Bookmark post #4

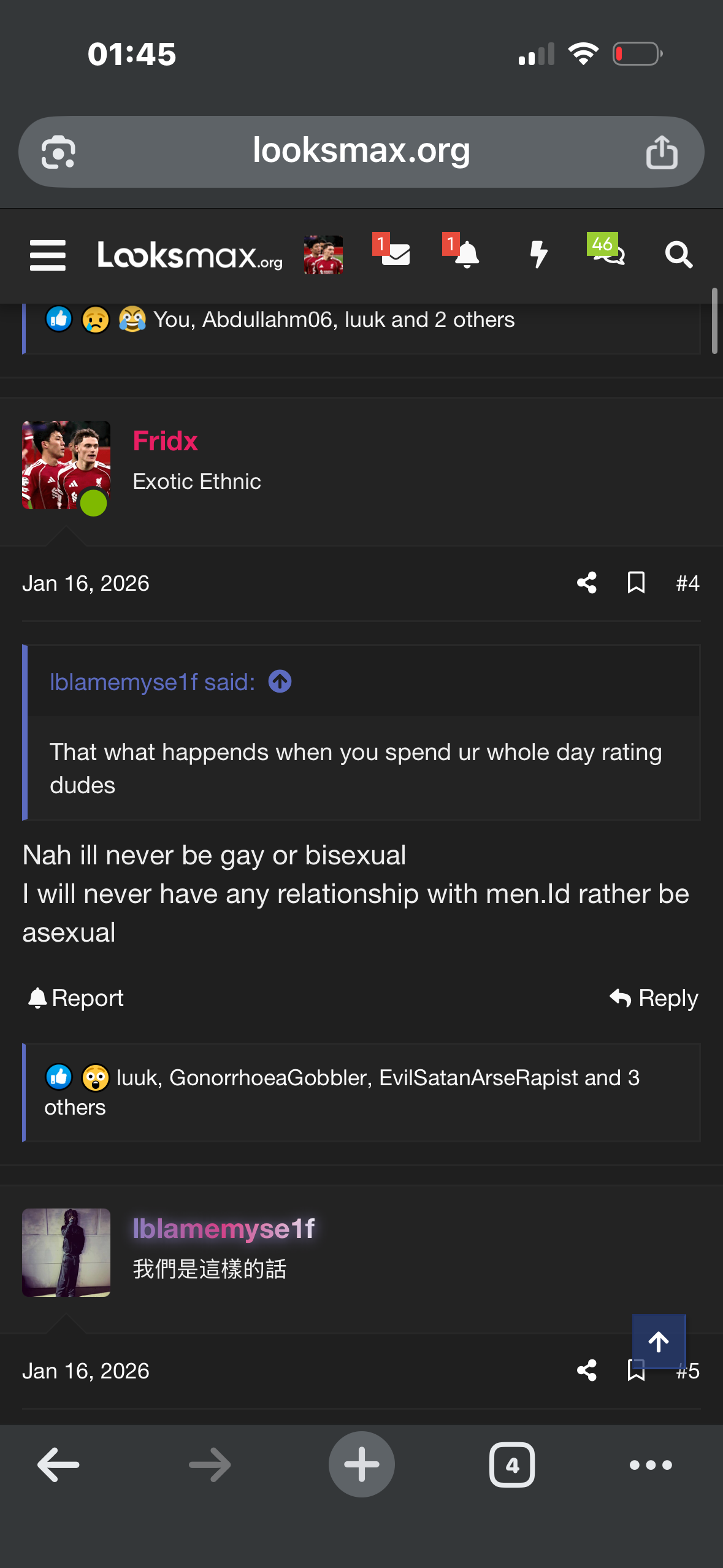[x=636, y=583]
